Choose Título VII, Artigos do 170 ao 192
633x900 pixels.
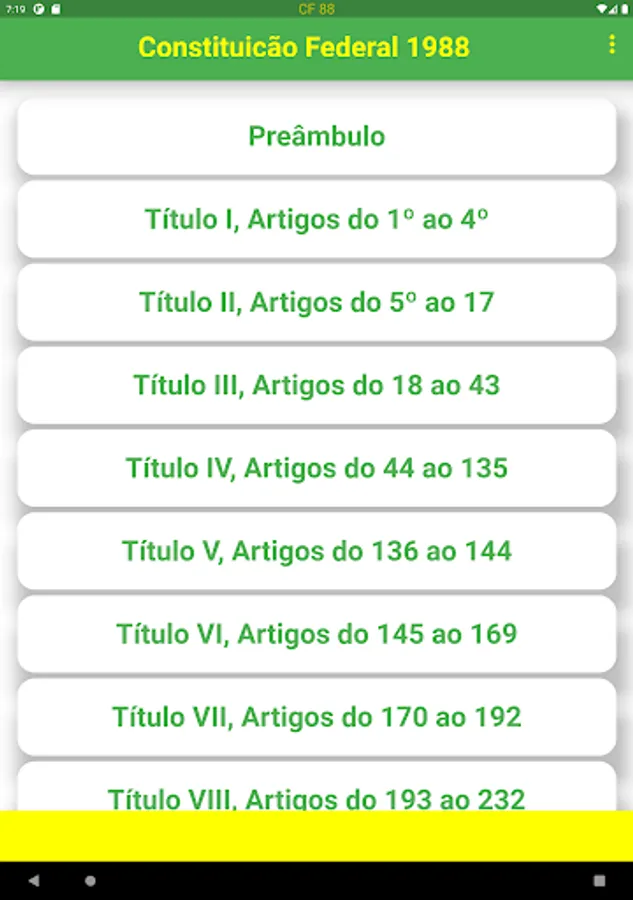(316, 717)
